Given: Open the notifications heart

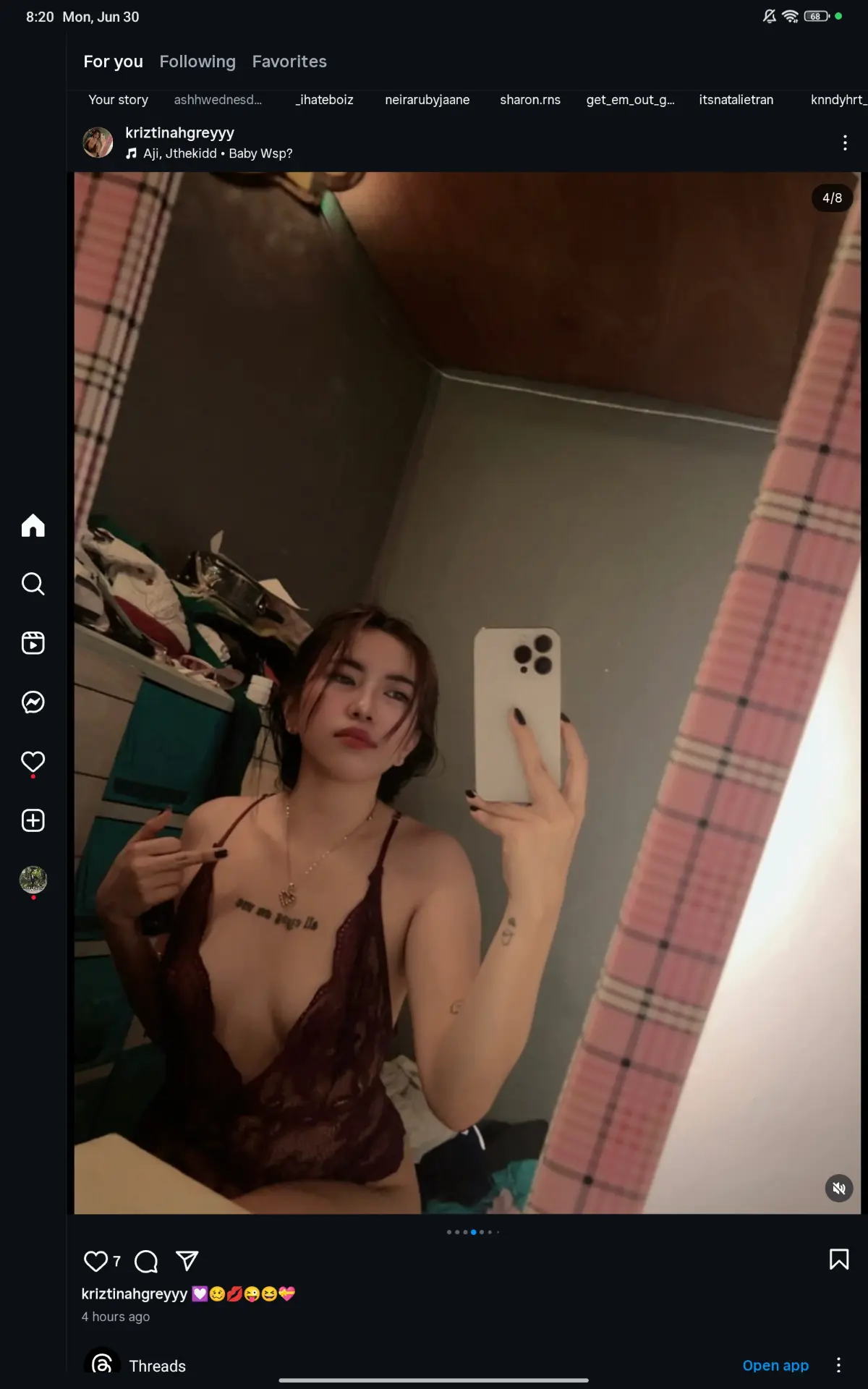Looking at the screenshot, I should [x=33, y=762].
